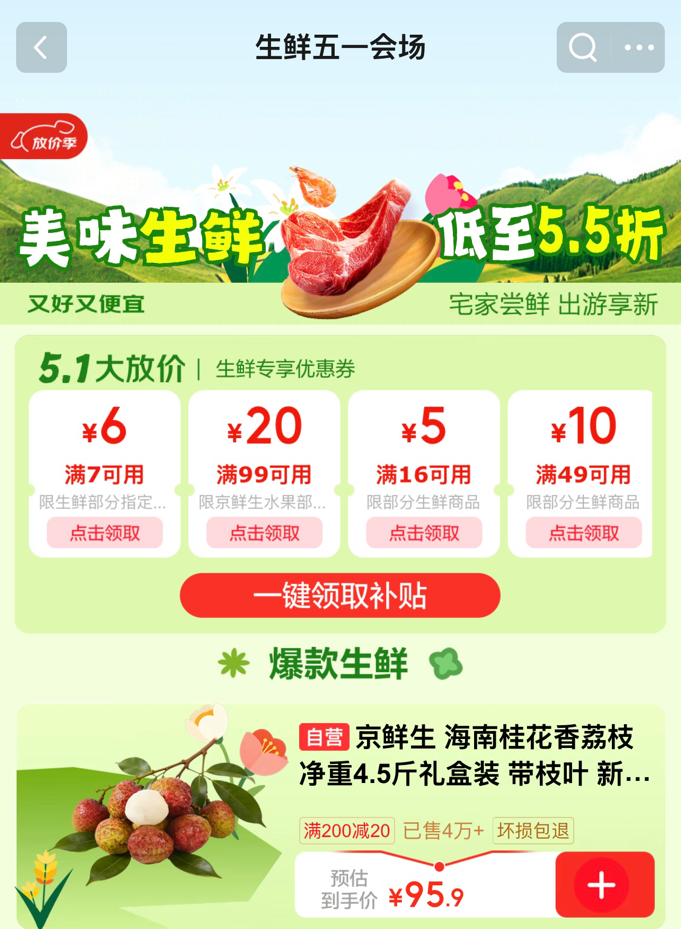Claim the ¥5 coupon (满16可用)

pos(424,533)
